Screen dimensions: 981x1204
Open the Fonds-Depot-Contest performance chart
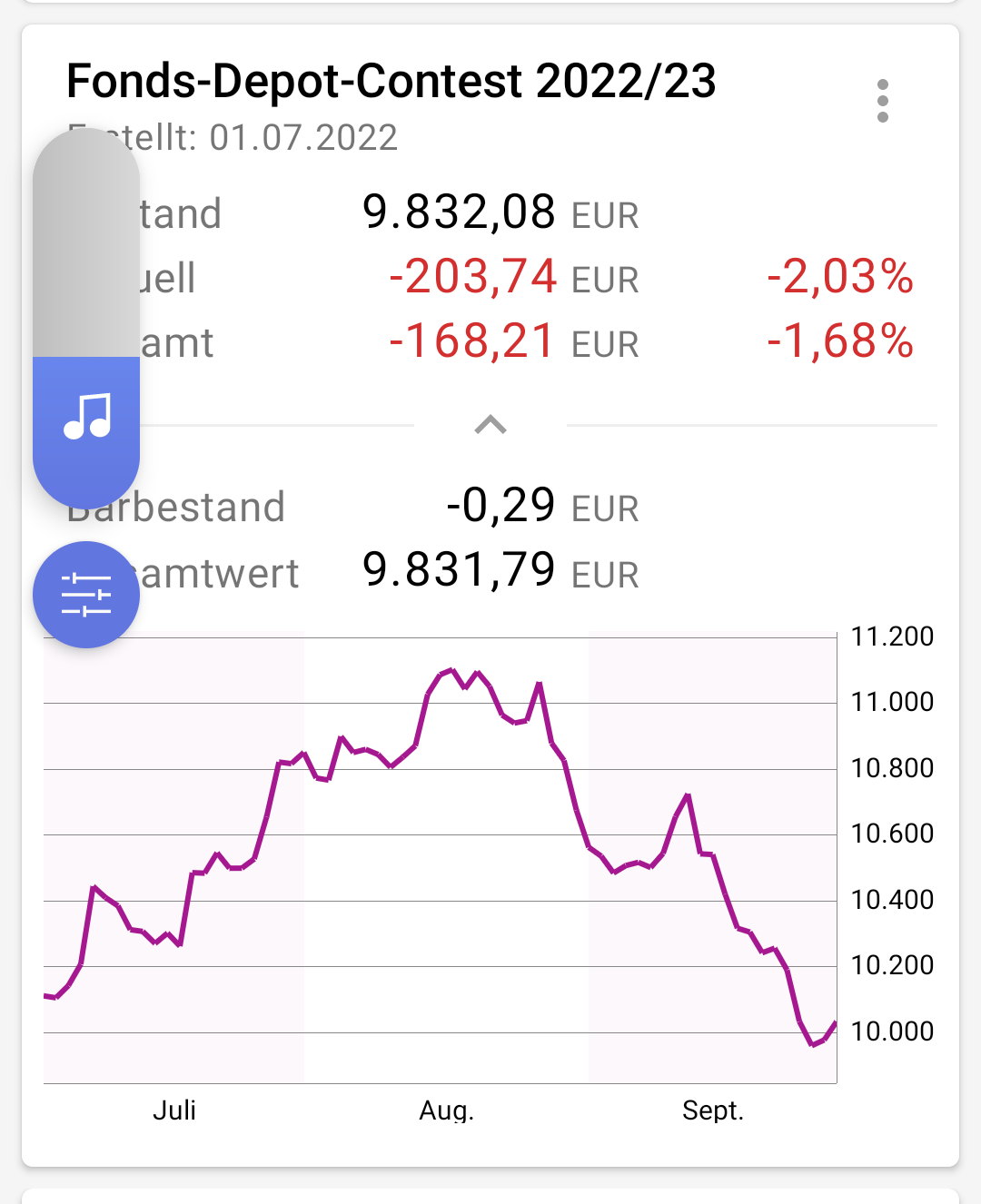click(x=440, y=858)
